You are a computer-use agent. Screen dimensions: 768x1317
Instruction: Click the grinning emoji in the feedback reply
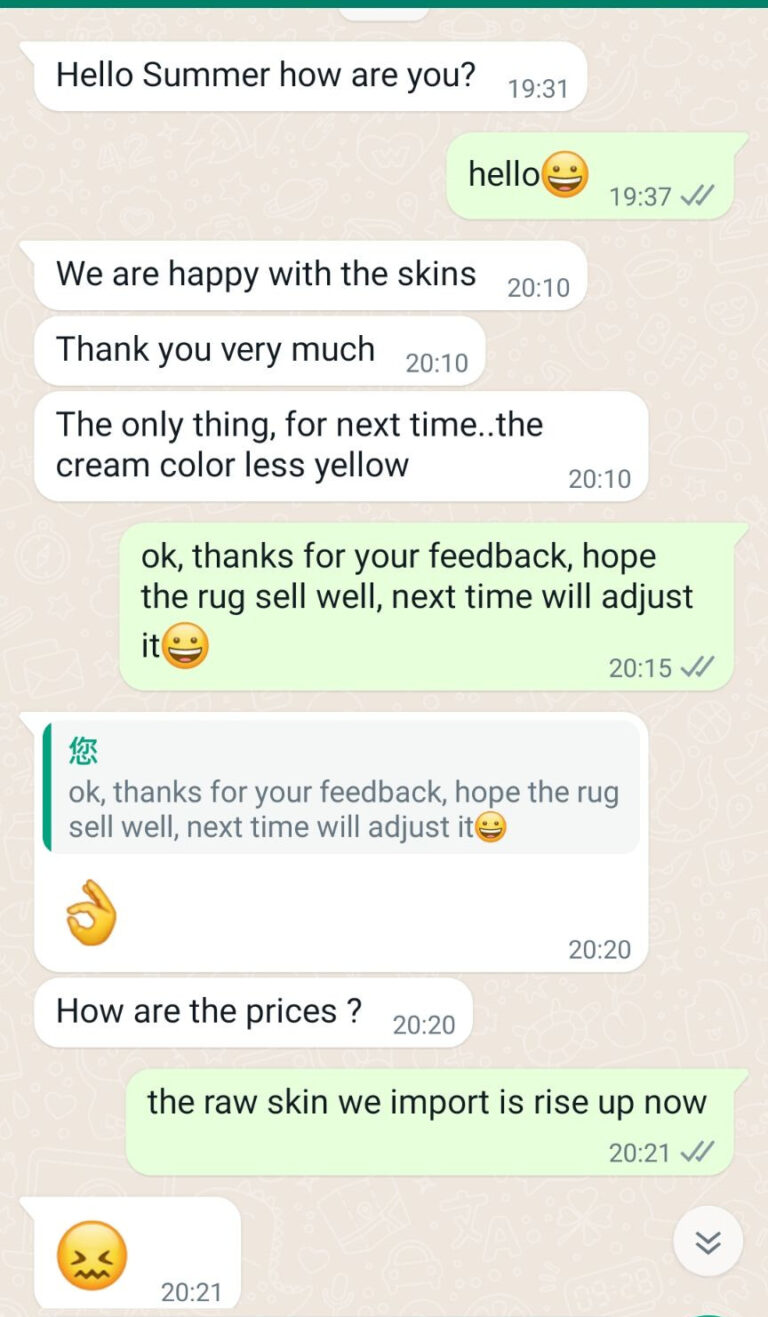coord(188,647)
